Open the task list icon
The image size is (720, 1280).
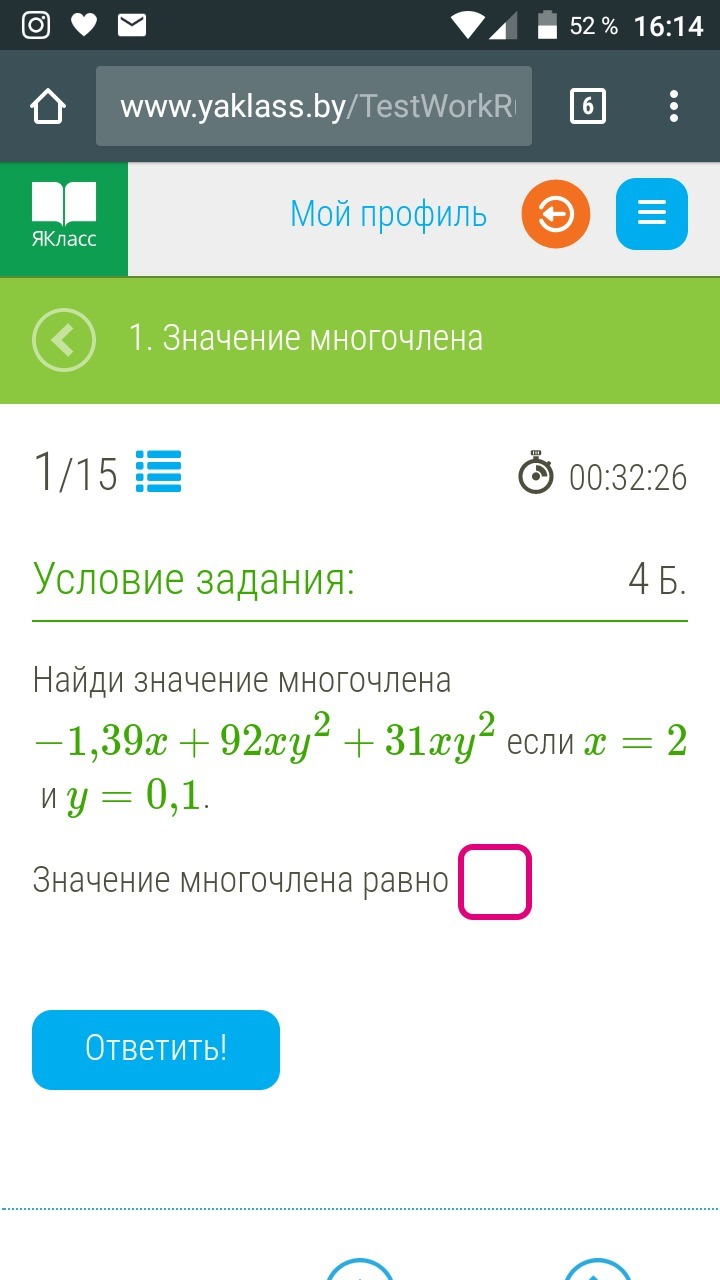point(158,472)
